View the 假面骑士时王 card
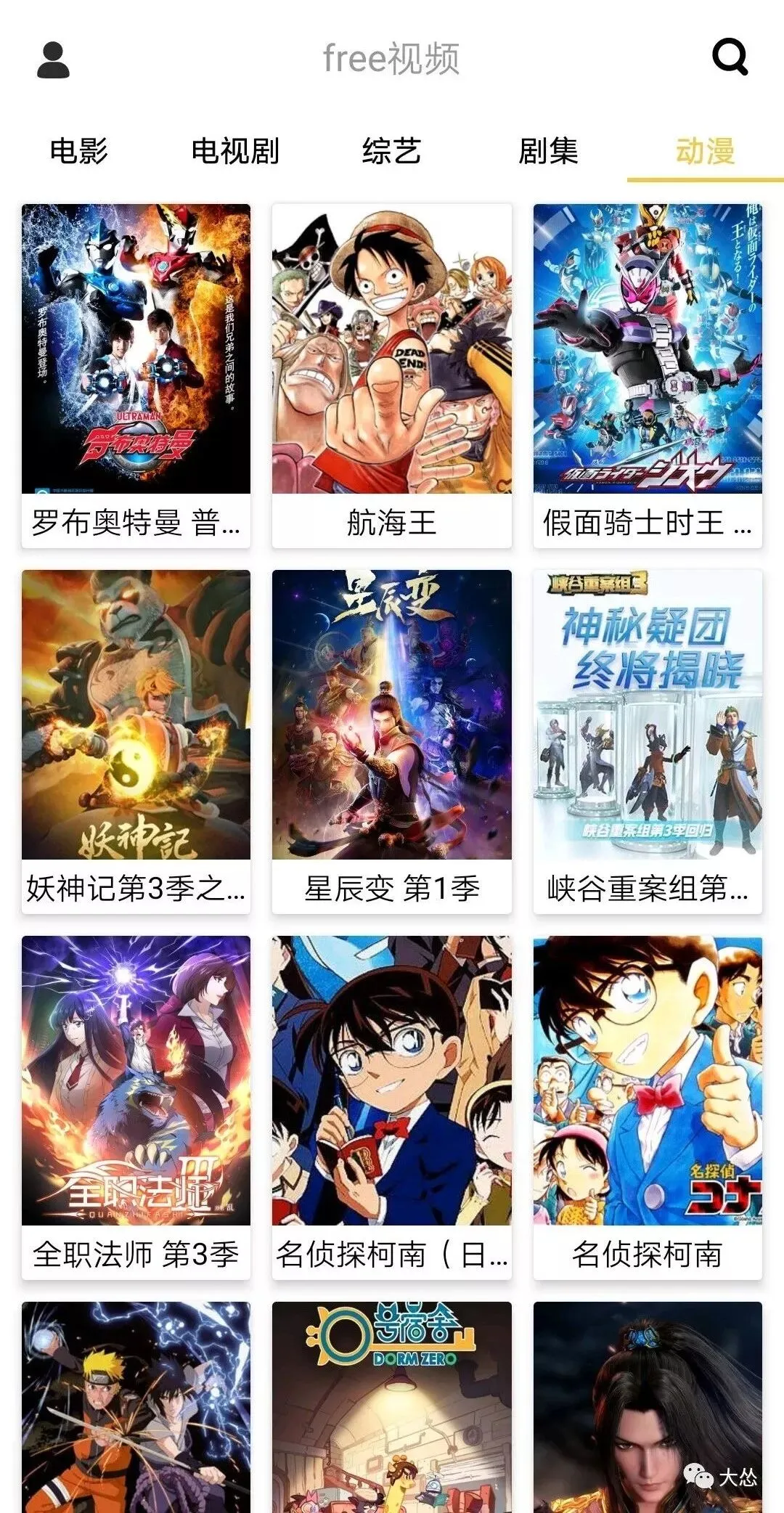This screenshot has width=784, height=1513. pyautogui.click(x=648, y=374)
